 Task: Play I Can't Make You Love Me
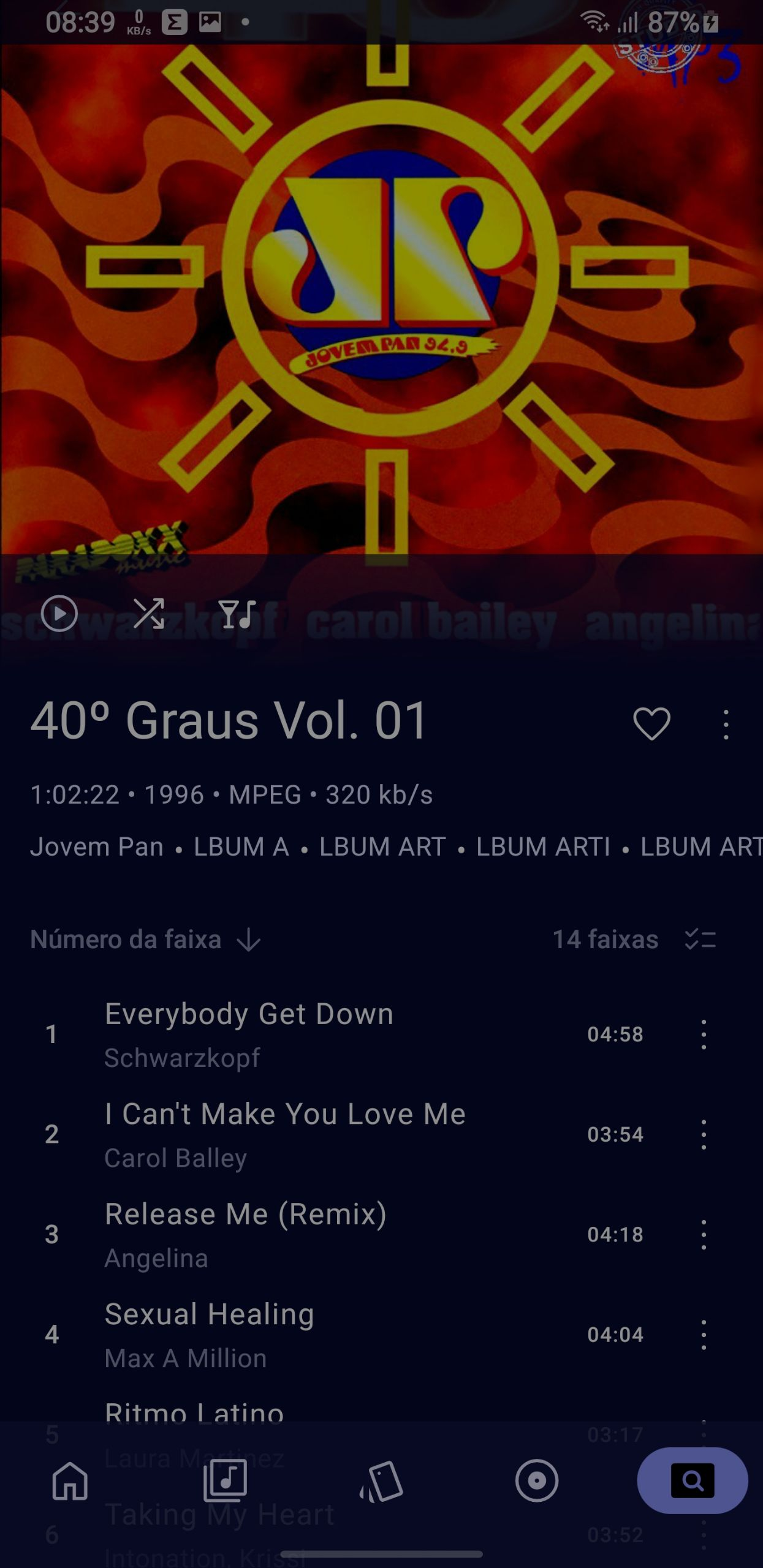343,1134
